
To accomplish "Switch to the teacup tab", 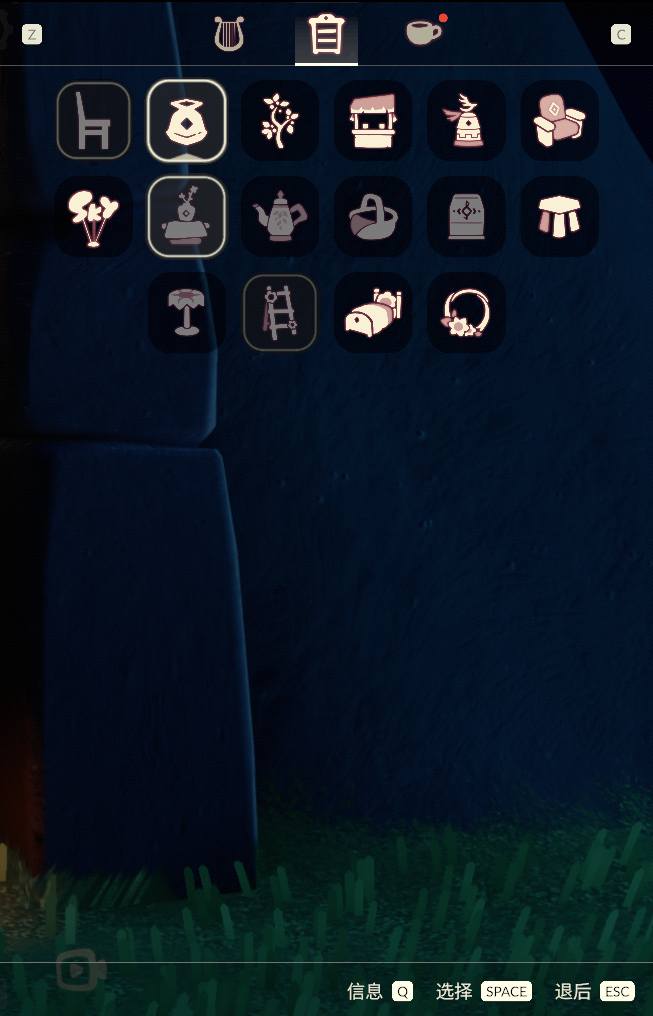I will (x=423, y=32).
